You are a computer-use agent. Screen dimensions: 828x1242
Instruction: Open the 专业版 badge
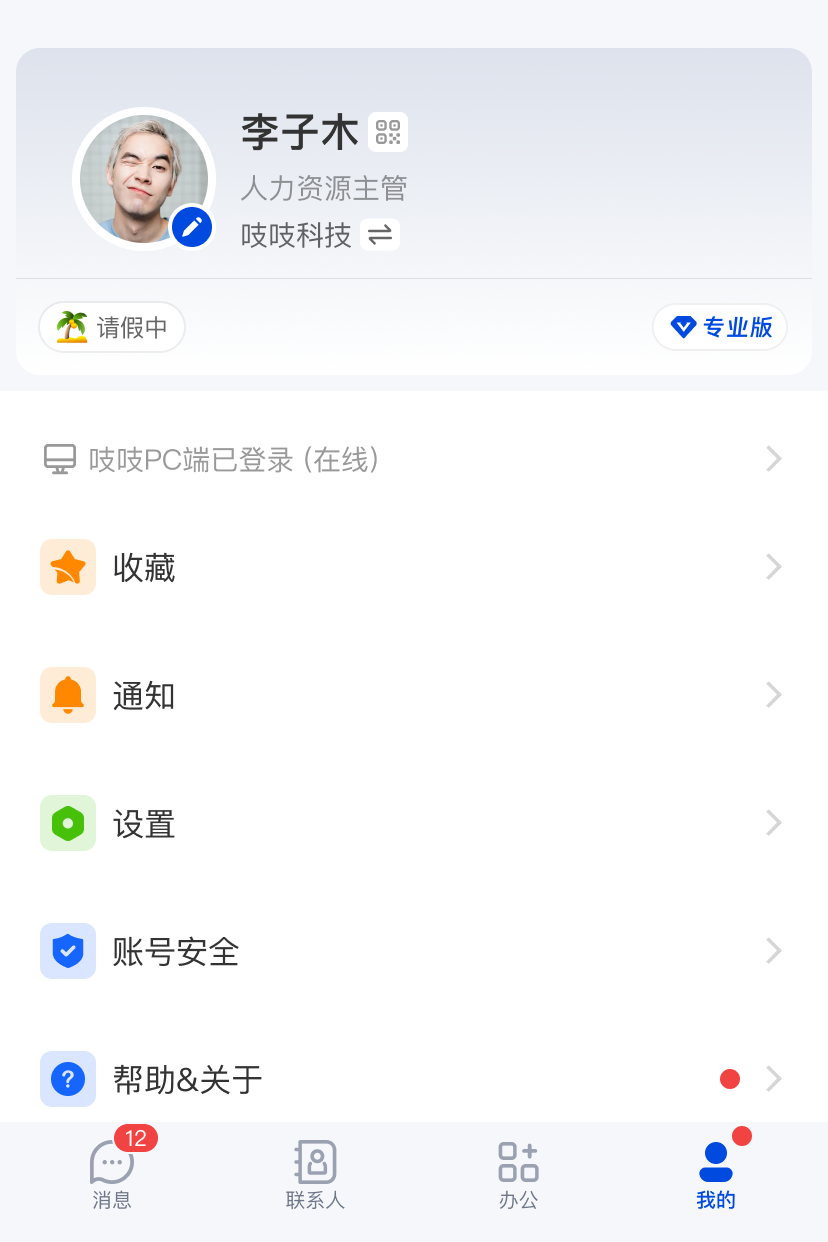720,327
